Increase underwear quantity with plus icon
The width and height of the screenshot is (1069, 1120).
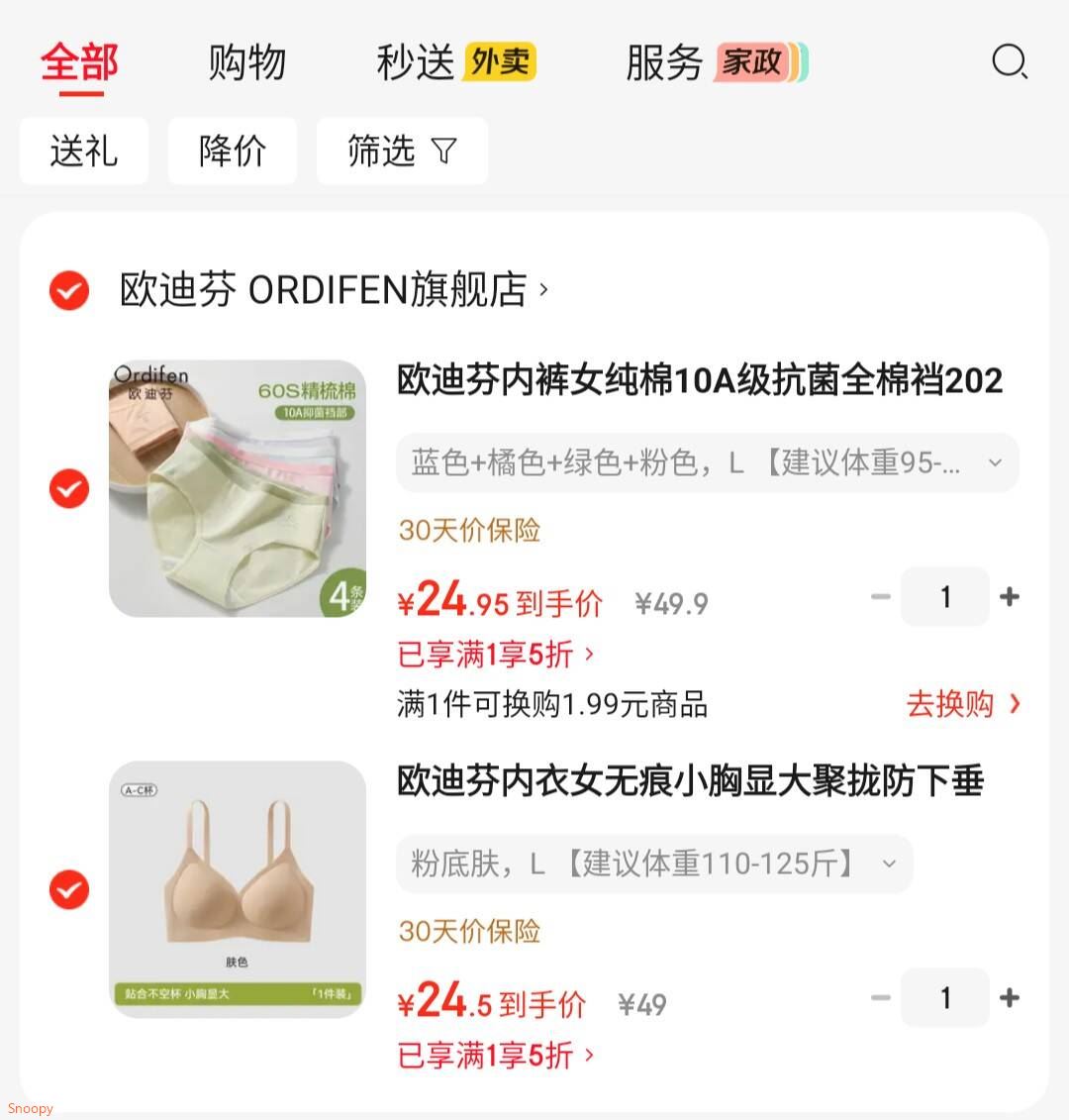(1011, 596)
